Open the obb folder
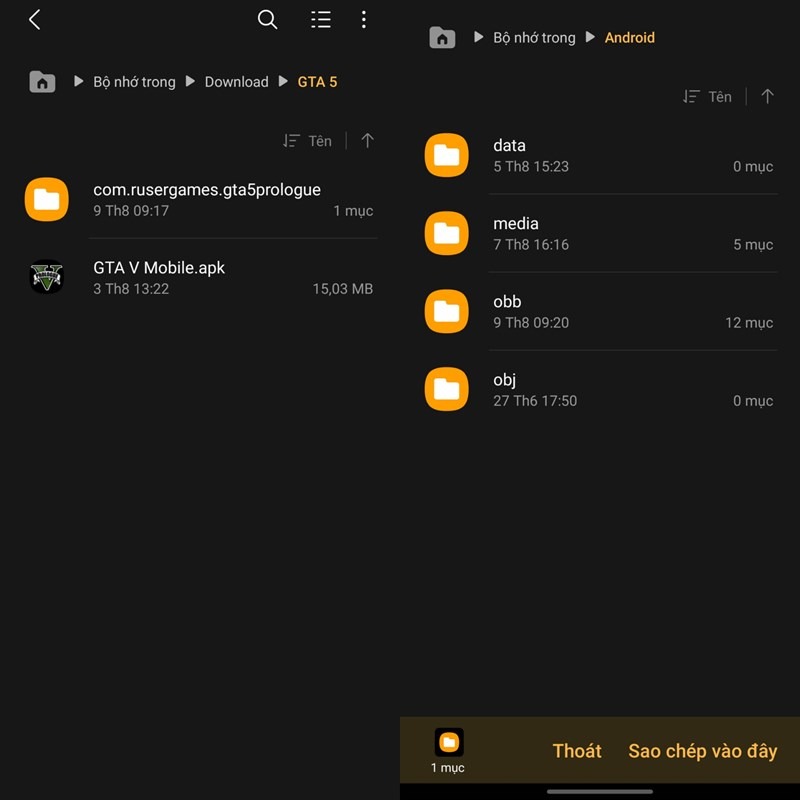The image size is (800, 800). (x=507, y=311)
